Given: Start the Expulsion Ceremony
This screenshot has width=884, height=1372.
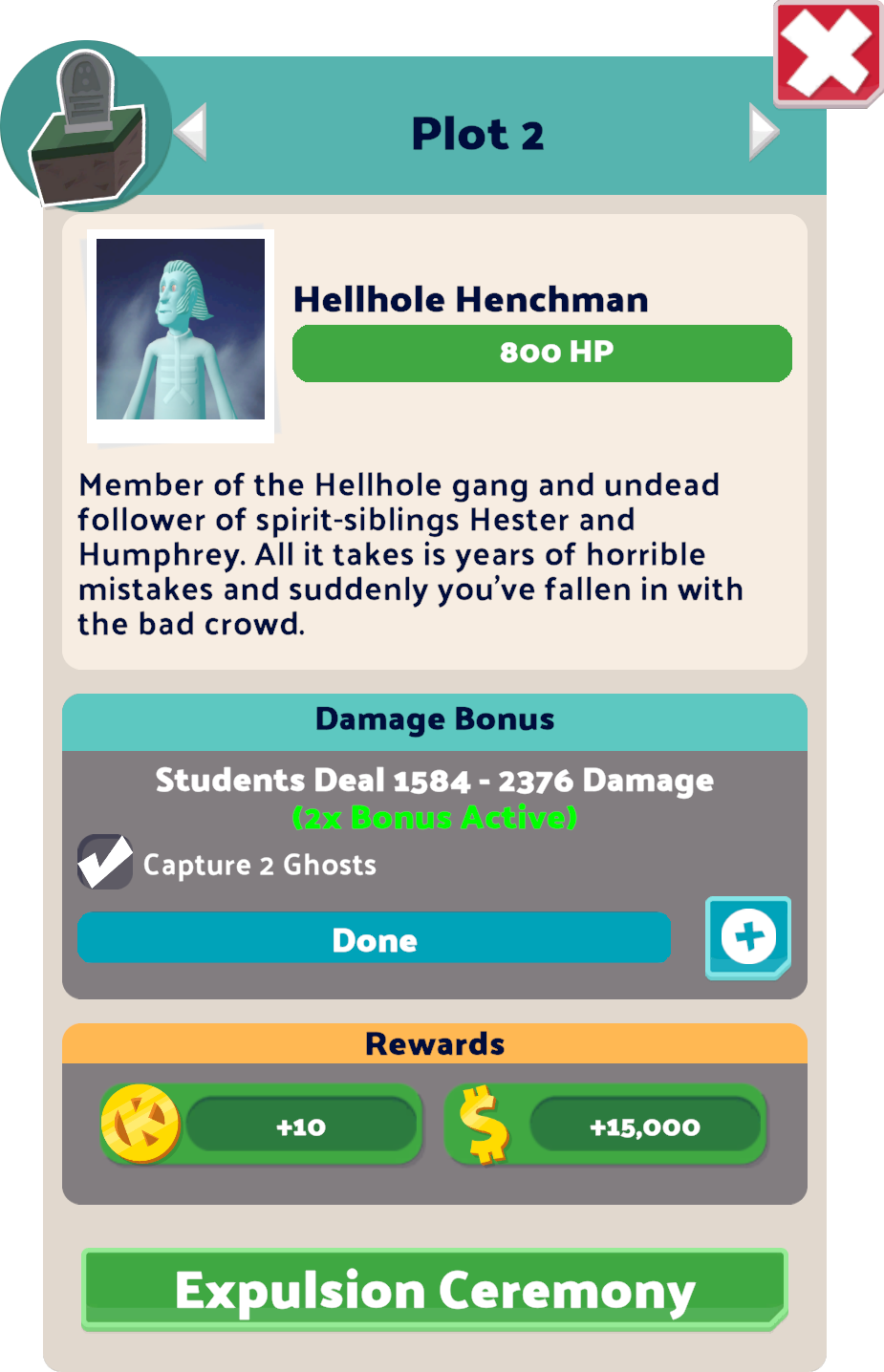Looking at the screenshot, I should 435,1290.
